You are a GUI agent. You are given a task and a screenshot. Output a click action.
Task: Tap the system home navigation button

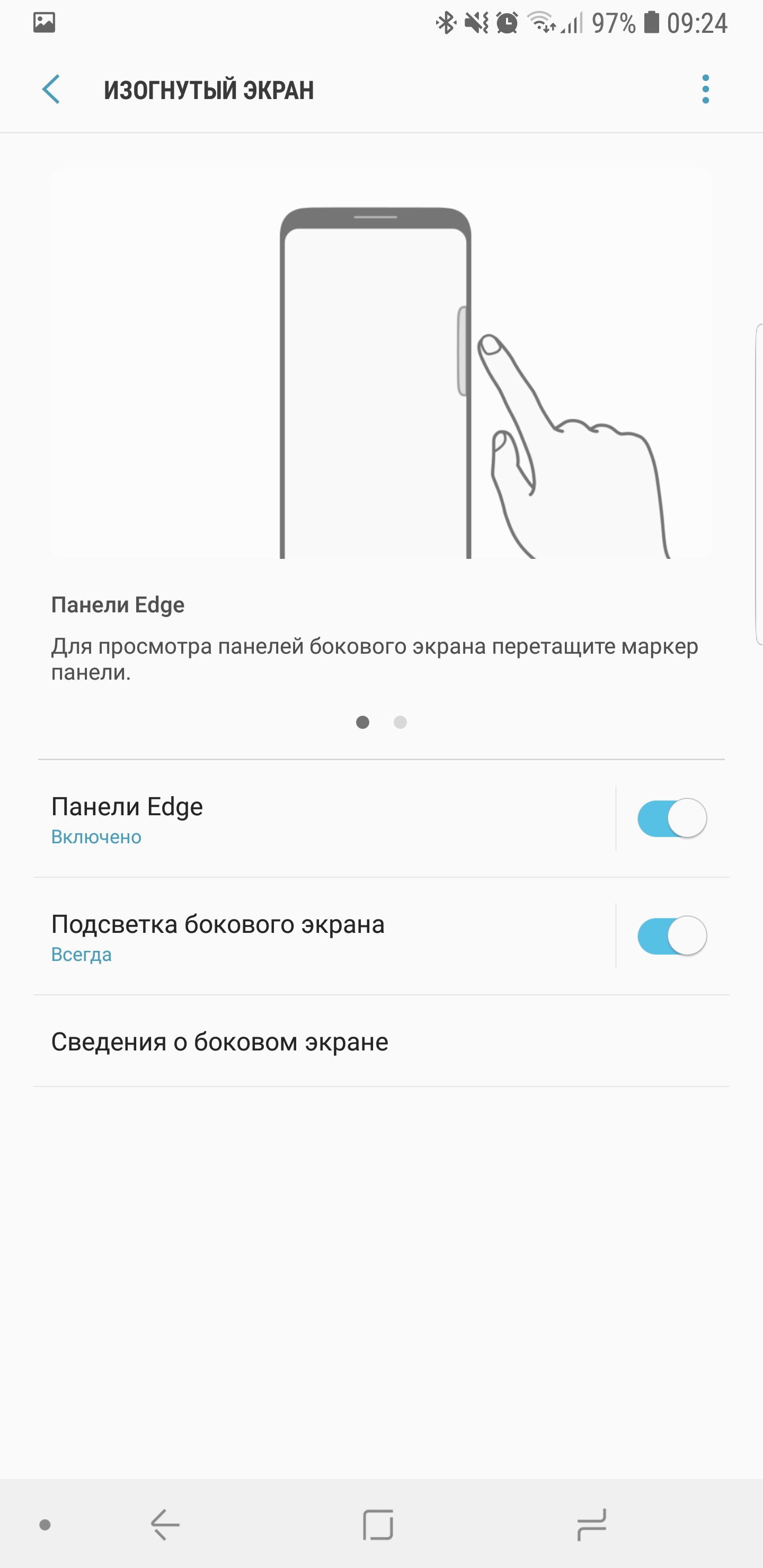click(378, 1524)
